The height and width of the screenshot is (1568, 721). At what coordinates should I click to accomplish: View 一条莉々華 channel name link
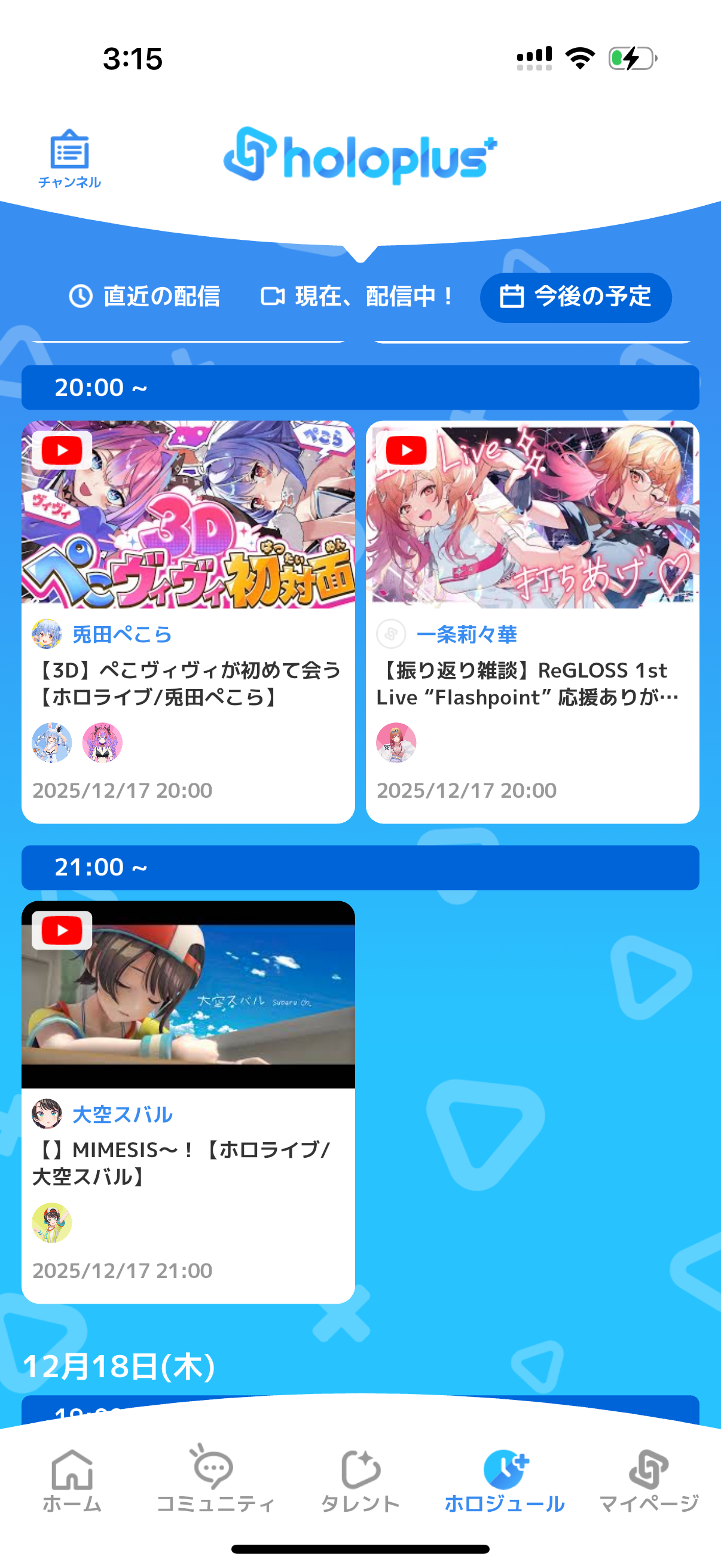[x=466, y=634]
